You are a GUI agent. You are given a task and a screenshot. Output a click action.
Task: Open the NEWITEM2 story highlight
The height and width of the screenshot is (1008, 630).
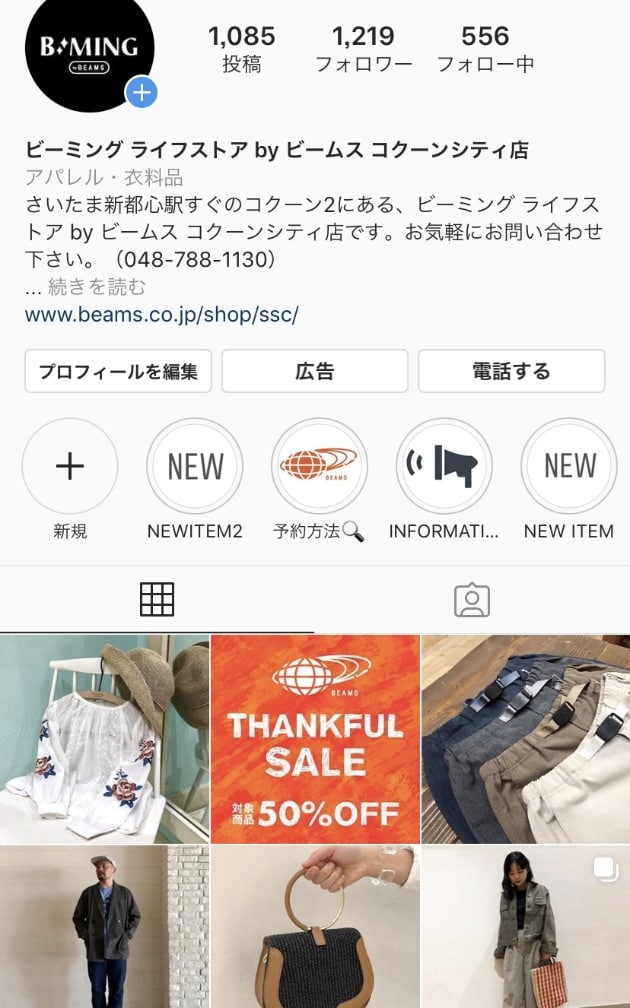pyautogui.click(x=195, y=466)
